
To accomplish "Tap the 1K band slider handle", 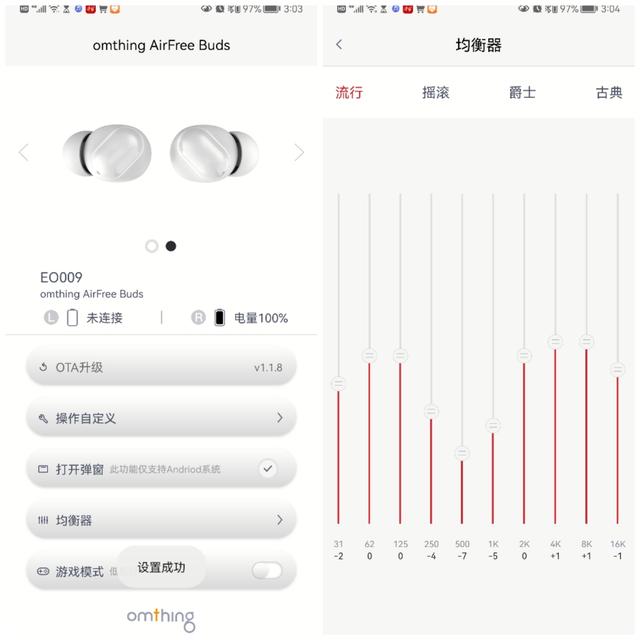I will [x=493, y=426].
